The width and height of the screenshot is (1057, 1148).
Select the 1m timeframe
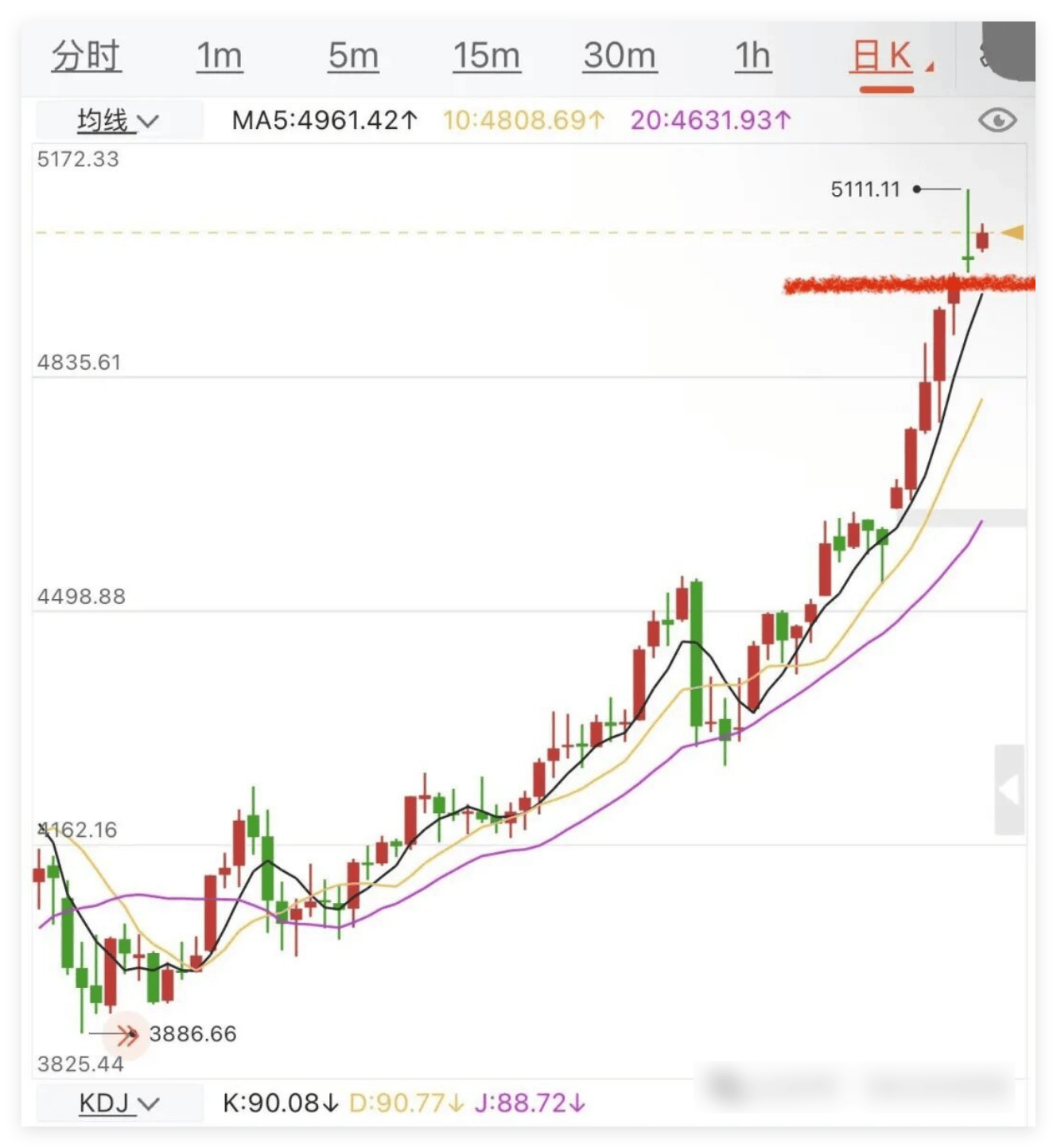point(220,56)
